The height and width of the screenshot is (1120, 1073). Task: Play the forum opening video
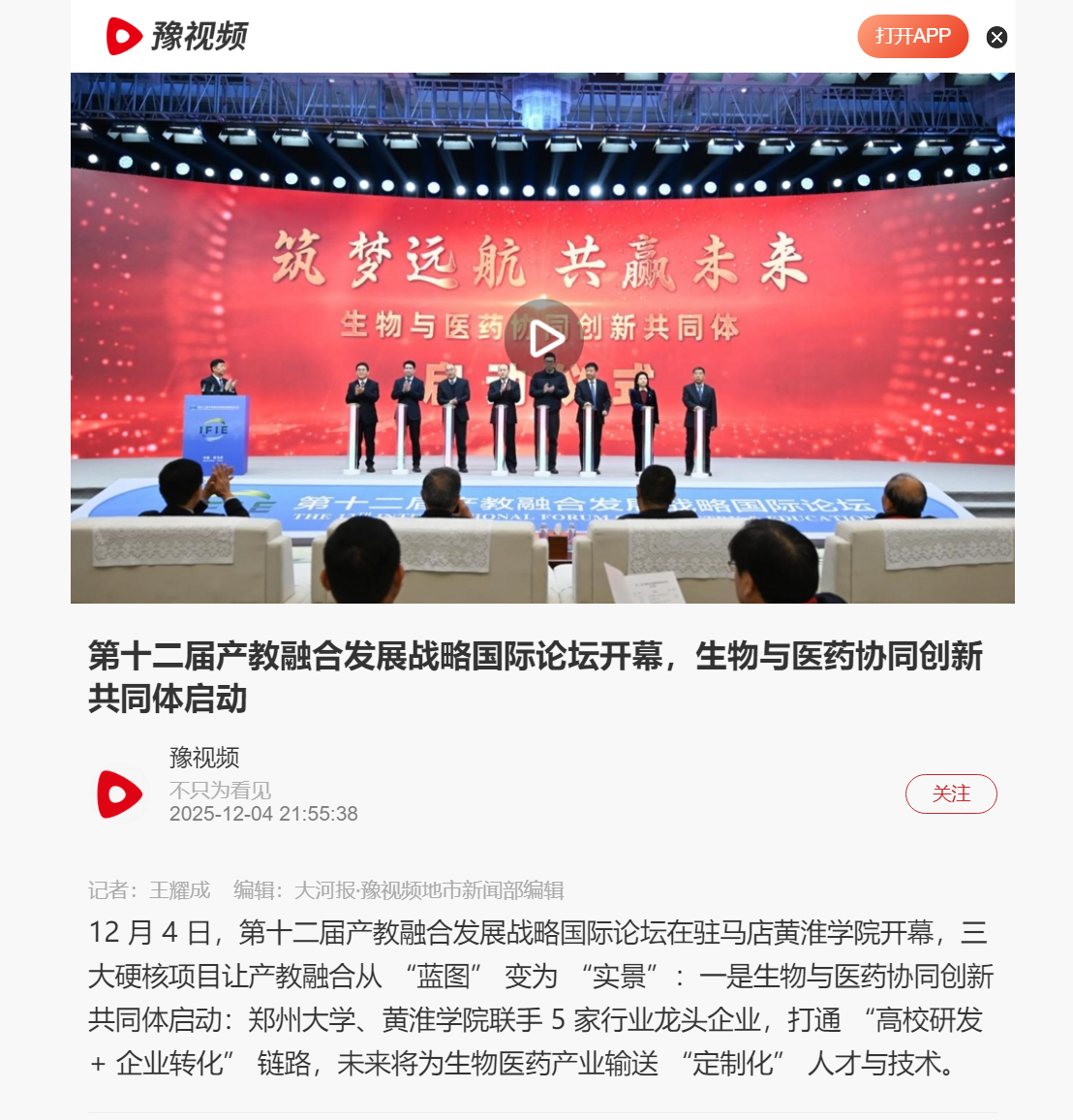click(x=543, y=338)
